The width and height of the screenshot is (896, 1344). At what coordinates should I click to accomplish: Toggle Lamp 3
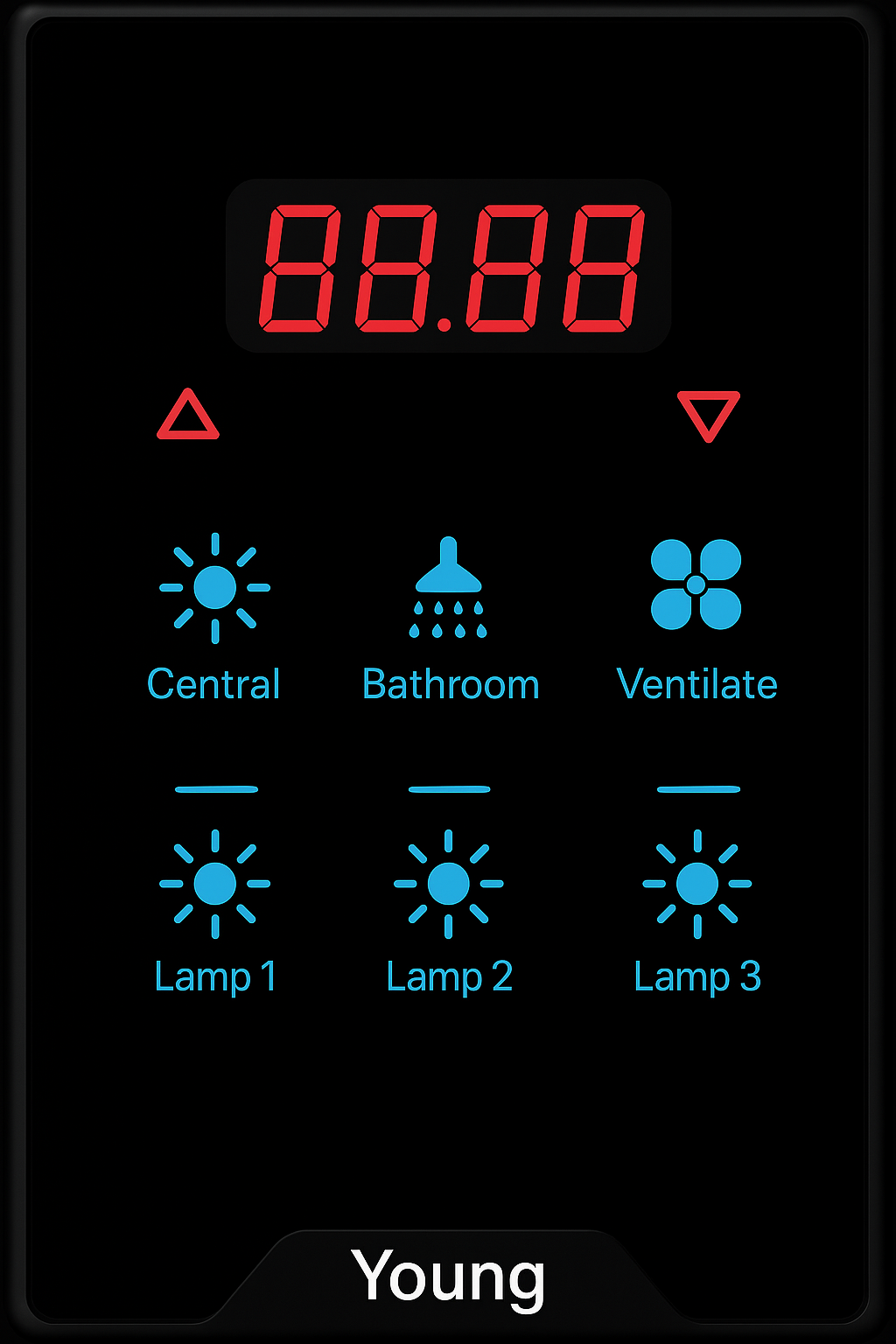(697, 884)
